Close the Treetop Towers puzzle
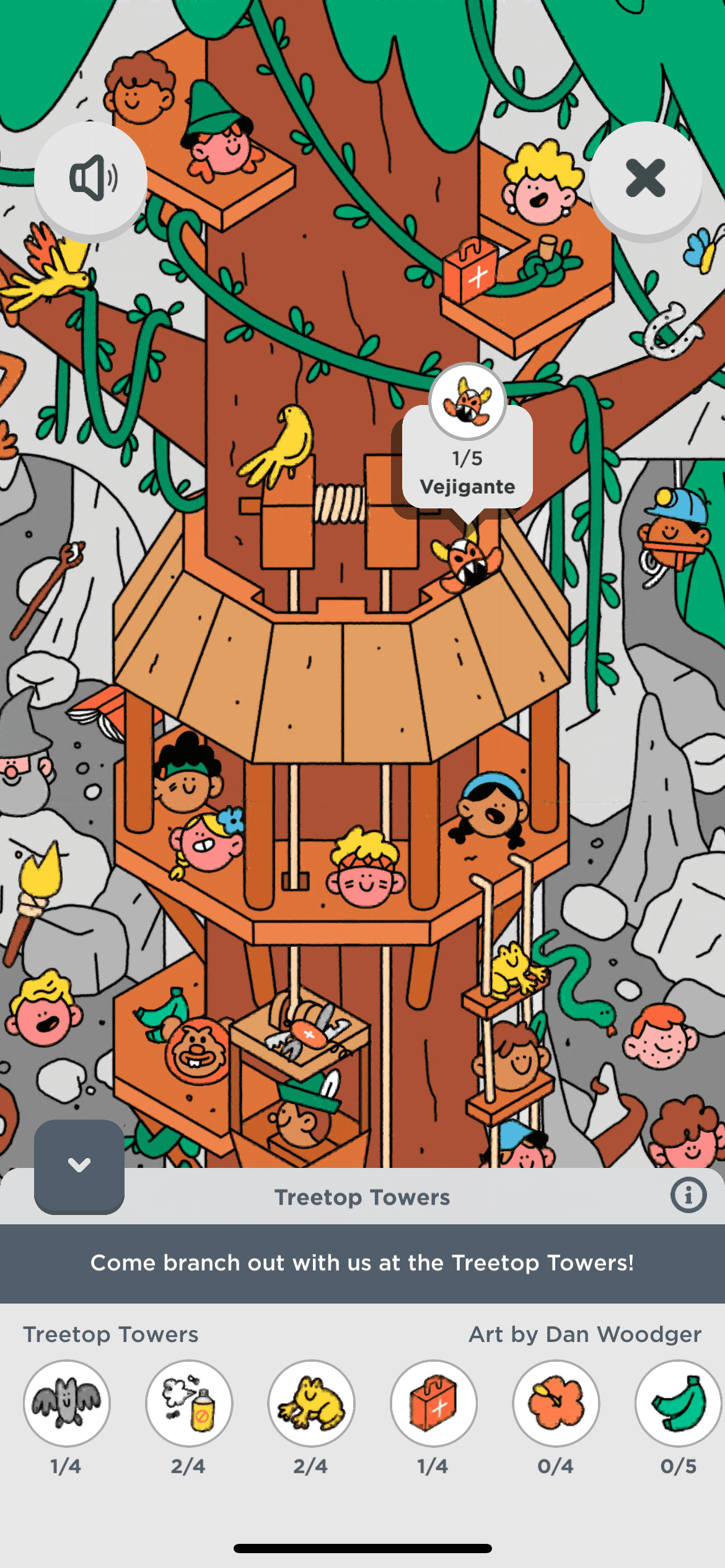The height and width of the screenshot is (1568, 725). (645, 178)
